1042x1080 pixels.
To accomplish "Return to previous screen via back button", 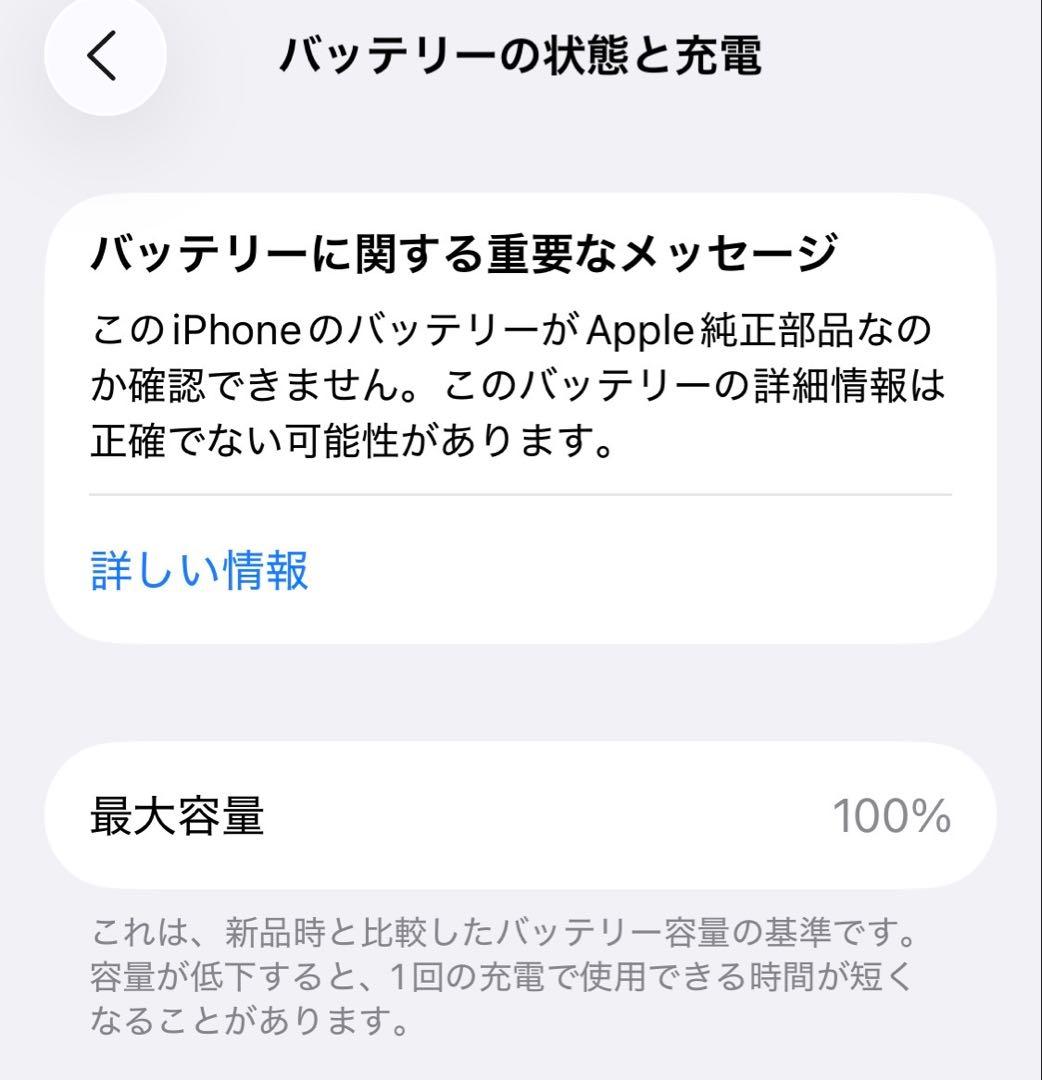I will (x=104, y=57).
